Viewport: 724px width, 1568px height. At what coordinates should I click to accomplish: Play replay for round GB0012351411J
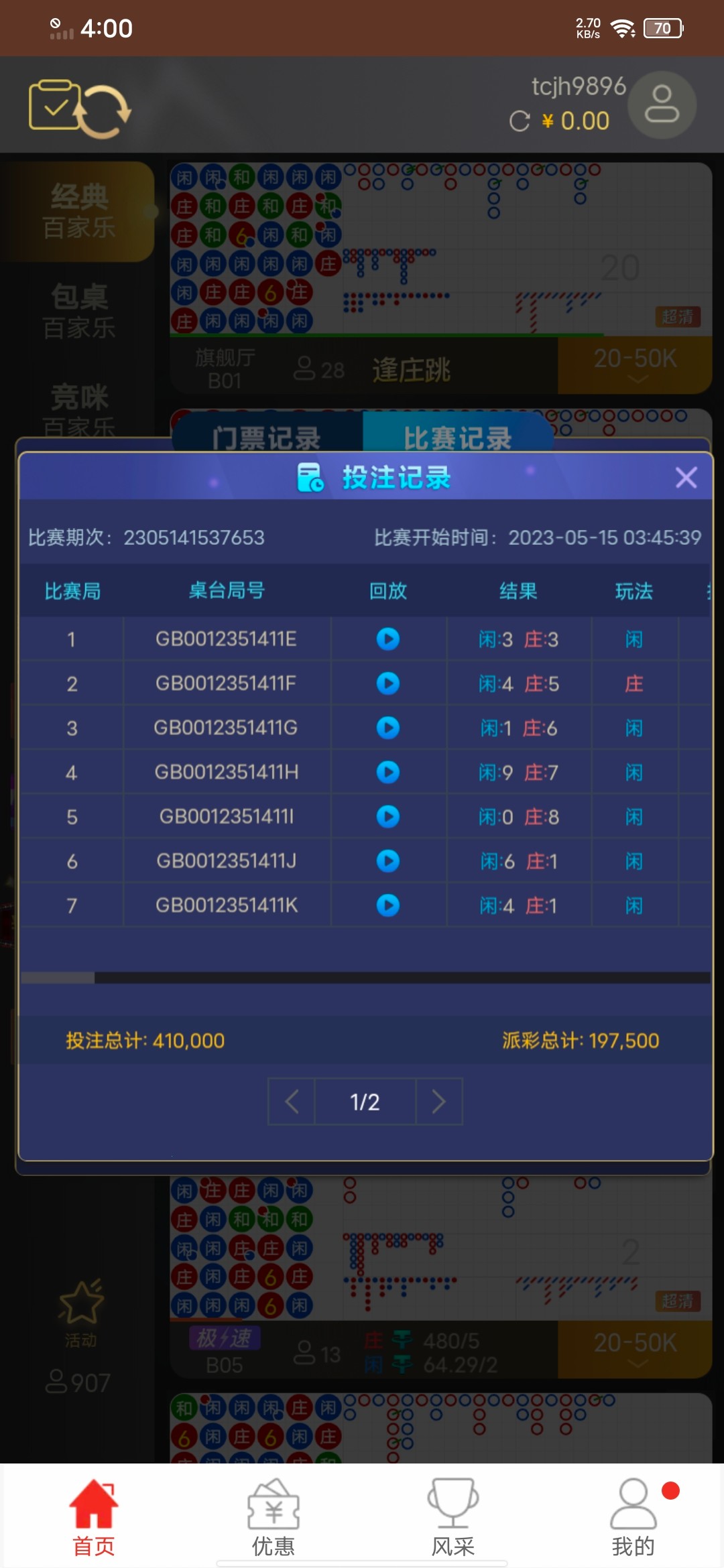click(387, 861)
